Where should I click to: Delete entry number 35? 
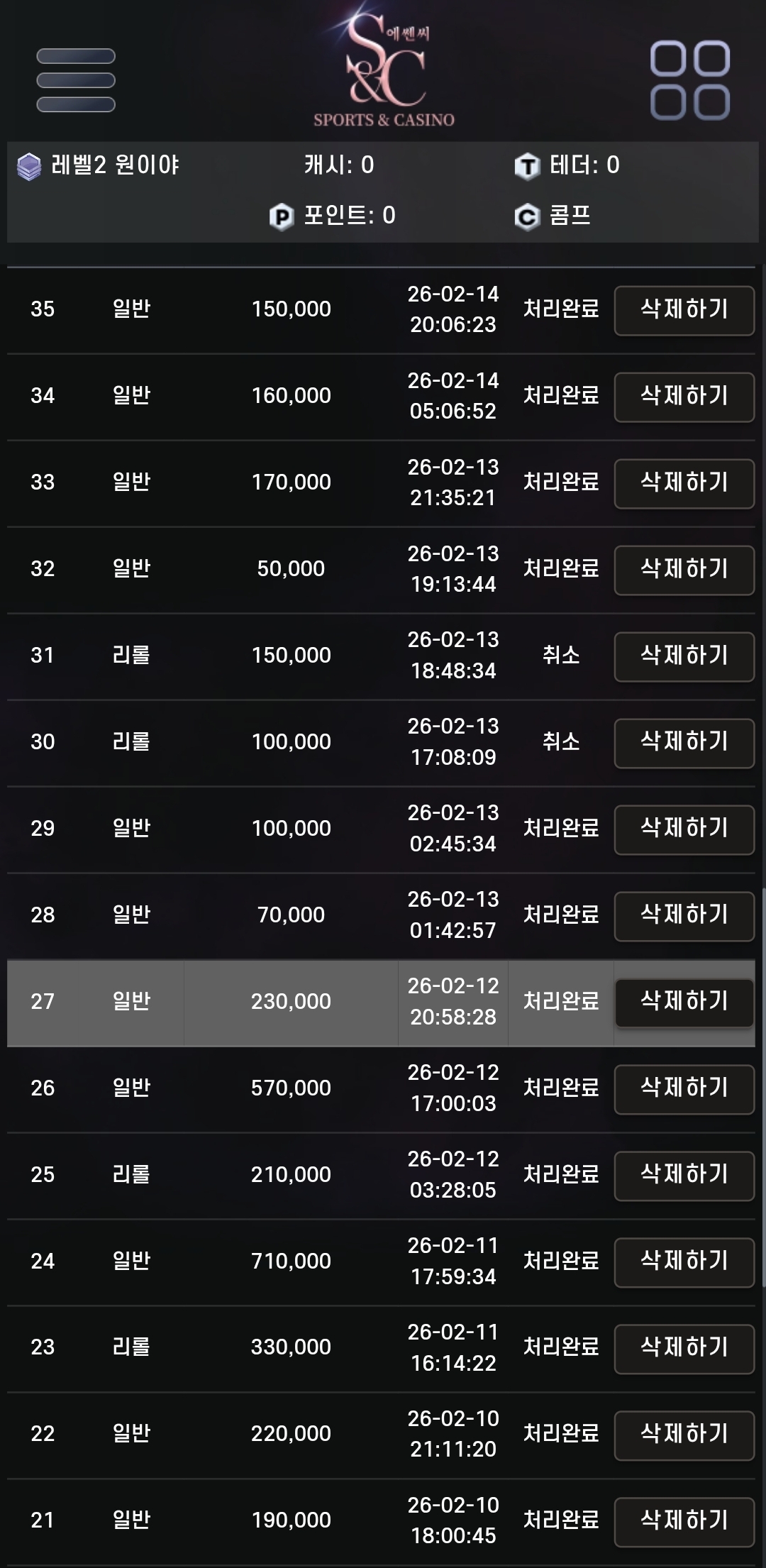684,310
